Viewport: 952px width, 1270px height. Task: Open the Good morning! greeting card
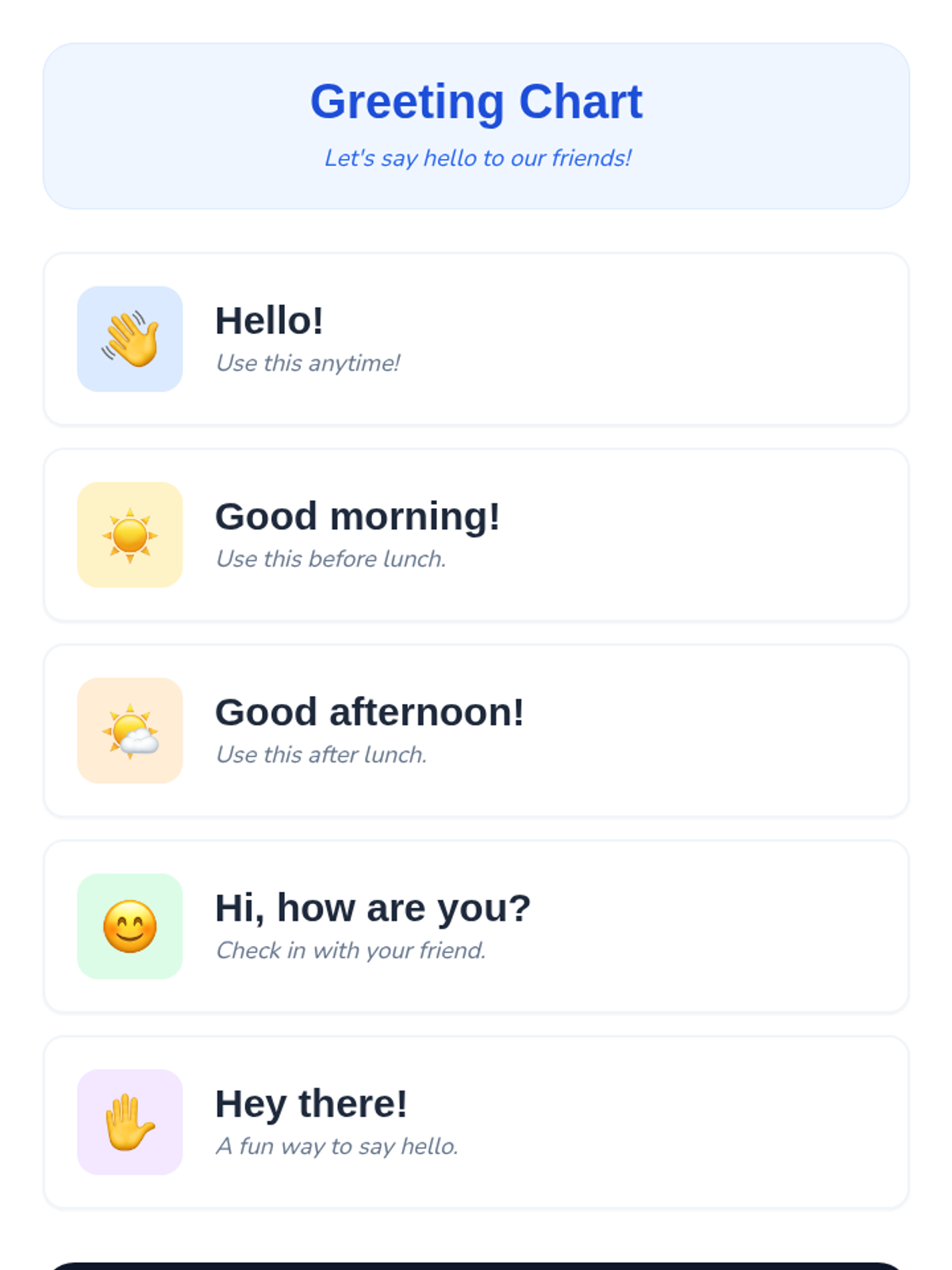coord(476,535)
